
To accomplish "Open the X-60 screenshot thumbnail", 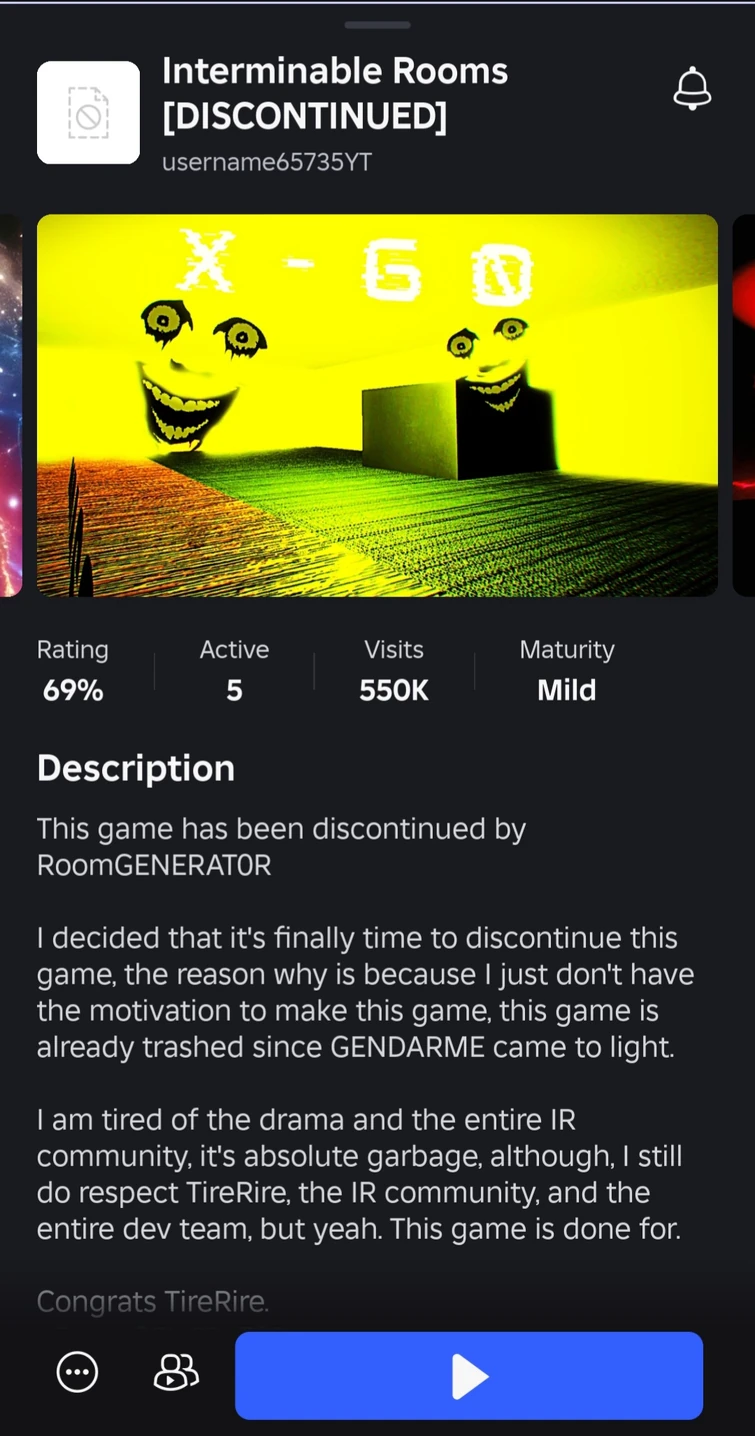I will point(377,405).
